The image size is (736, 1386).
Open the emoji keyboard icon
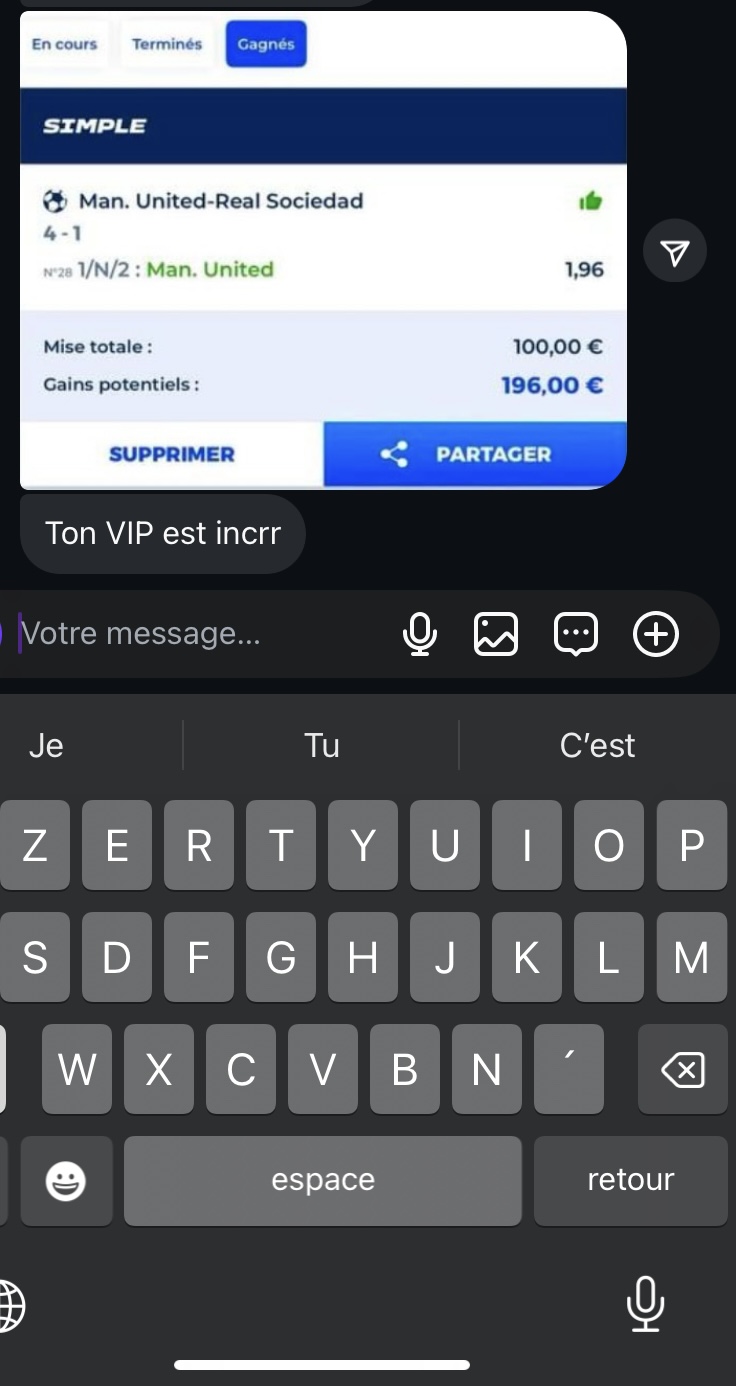pos(66,1181)
